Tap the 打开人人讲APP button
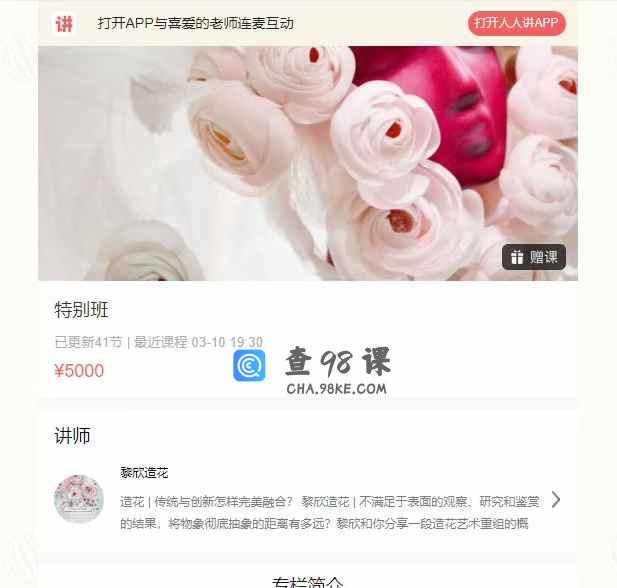This screenshot has width=617, height=588. point(516,23)
